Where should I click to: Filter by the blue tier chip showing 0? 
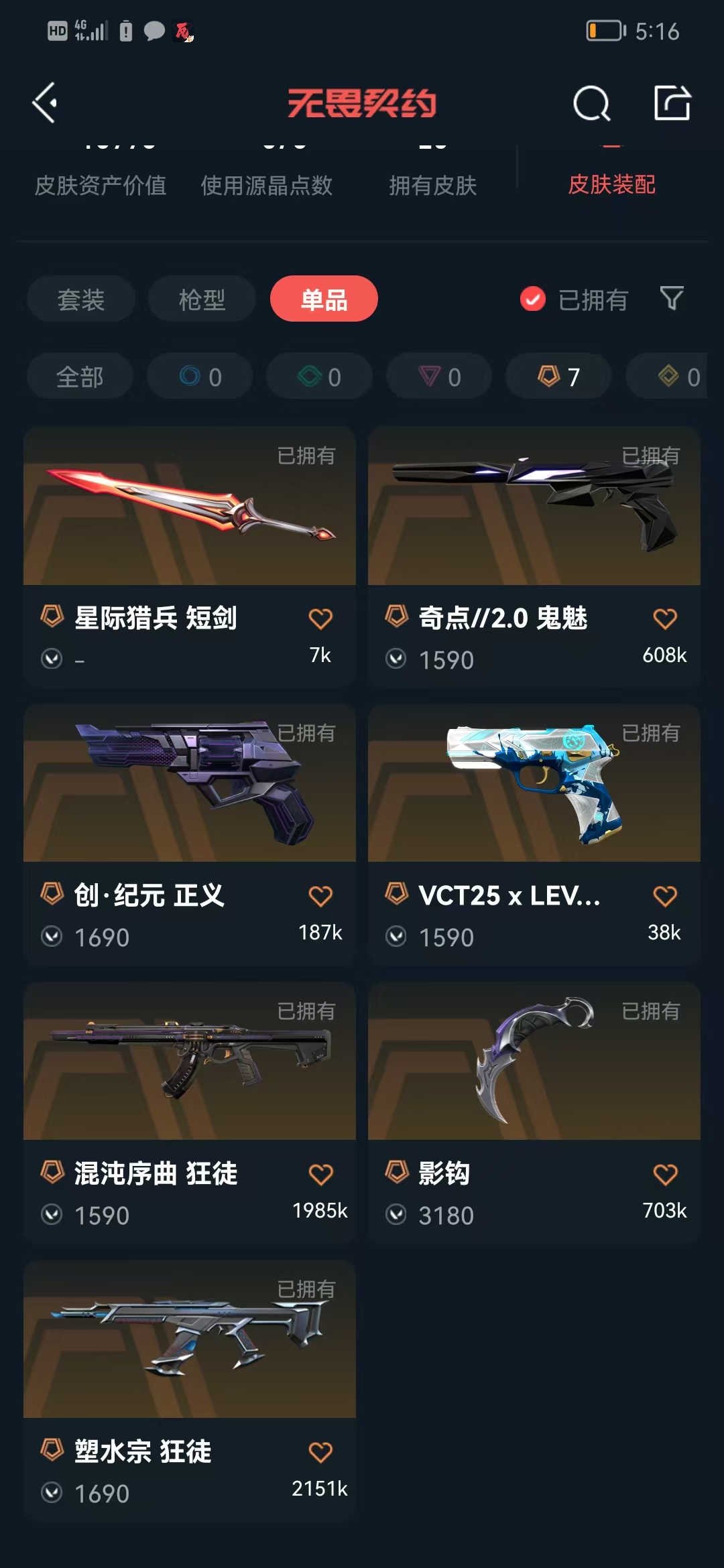200,377
